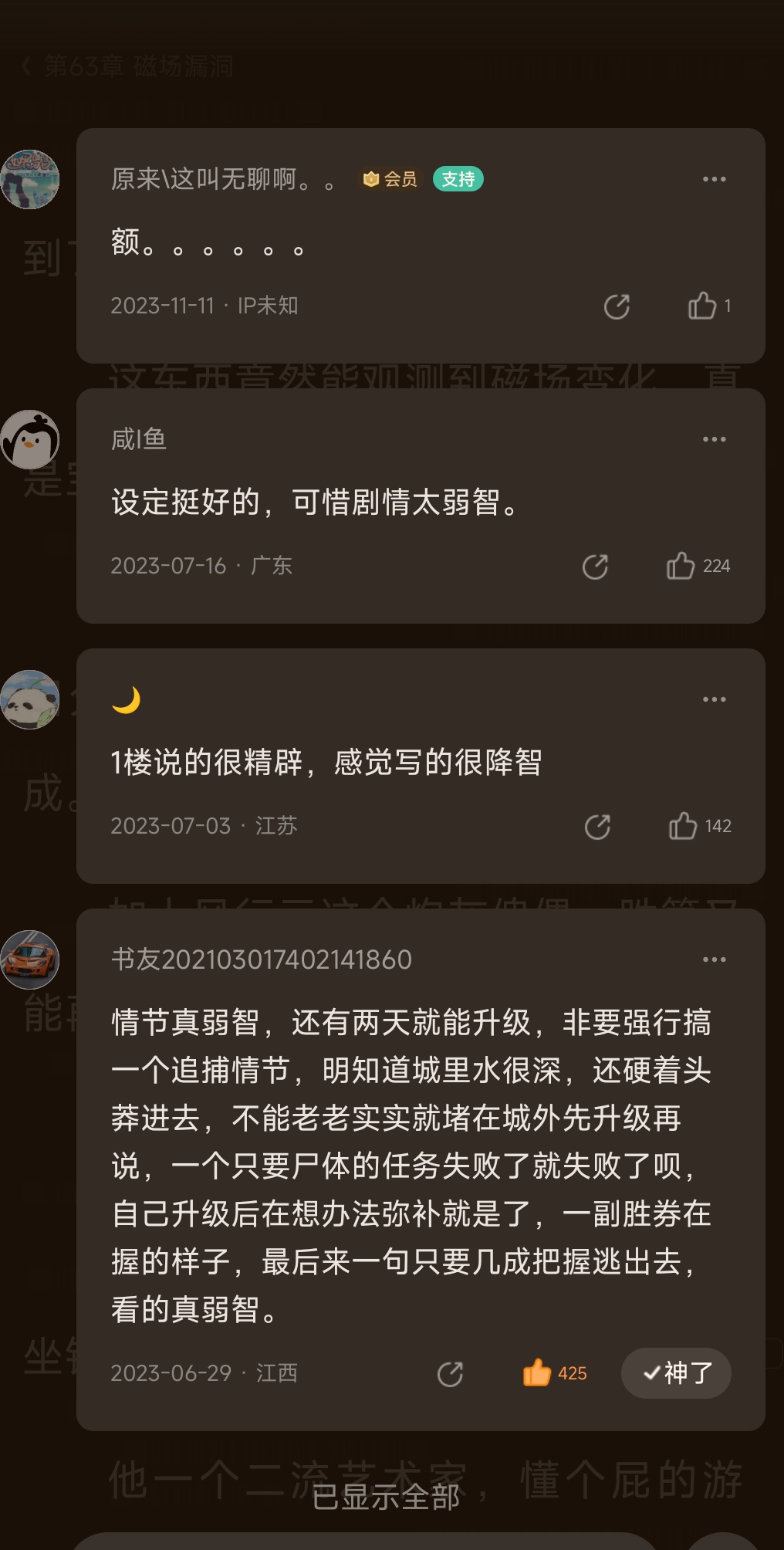Screen dimensions: 784x1550
Task: Open the panda avatar of moon user
Action: pos(30,699)
